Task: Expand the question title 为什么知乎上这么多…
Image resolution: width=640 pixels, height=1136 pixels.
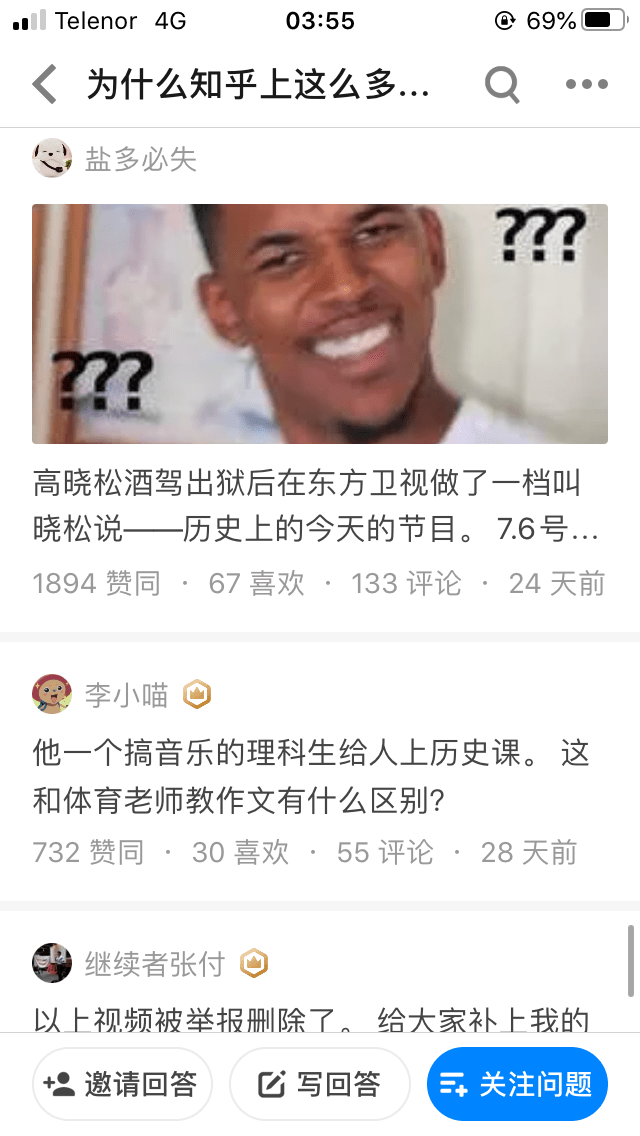Action: 258,85
